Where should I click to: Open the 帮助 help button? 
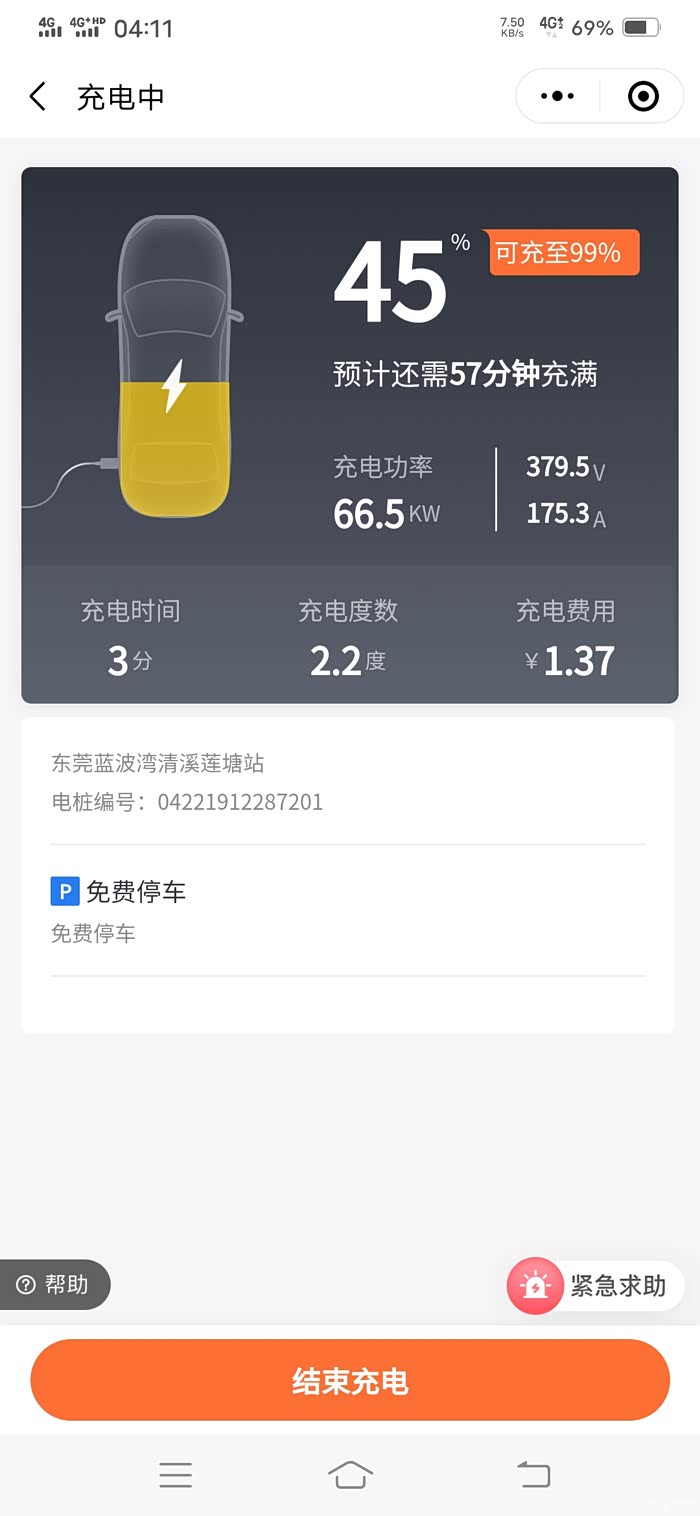54,1284
